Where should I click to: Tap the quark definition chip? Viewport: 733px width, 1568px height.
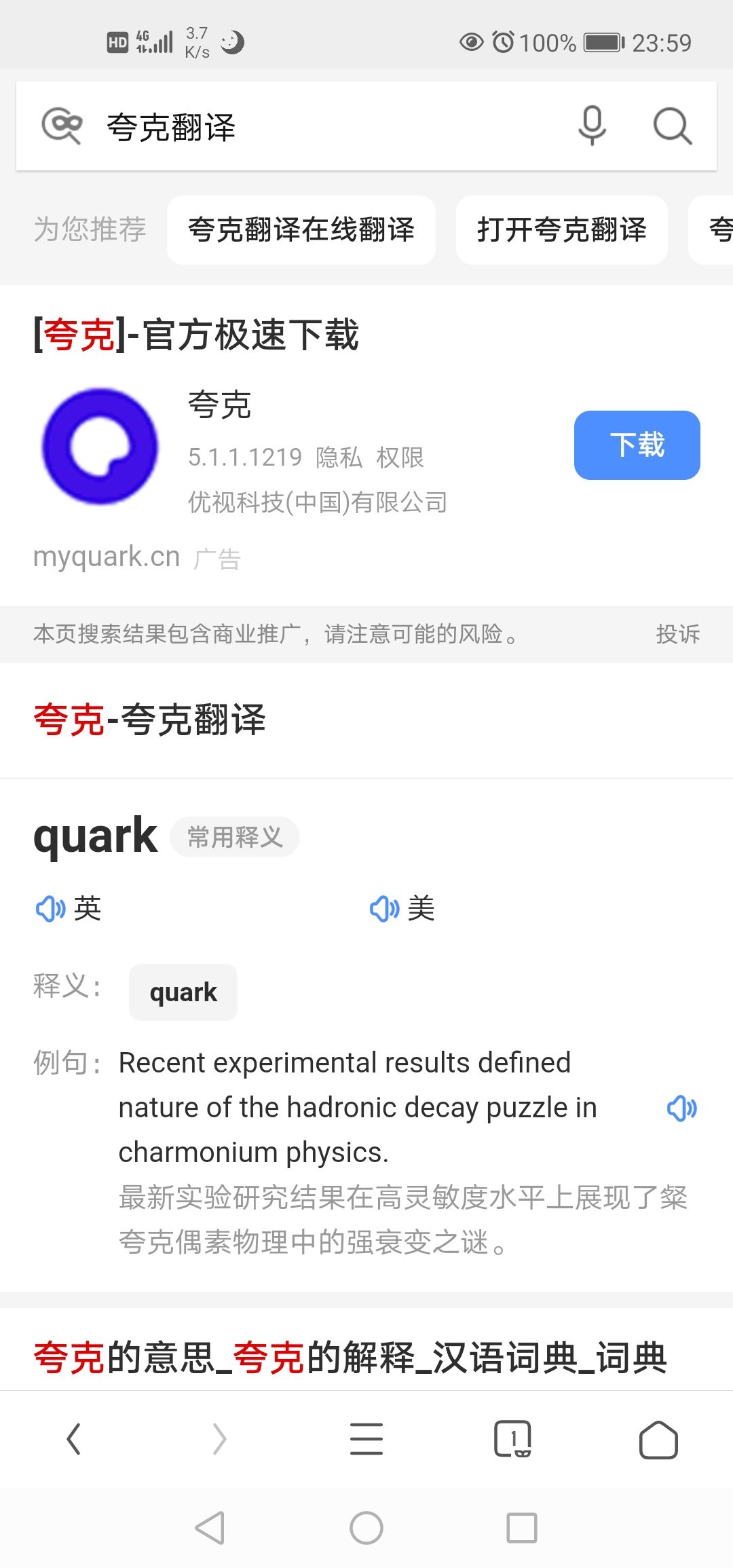[x=183, y=992]
